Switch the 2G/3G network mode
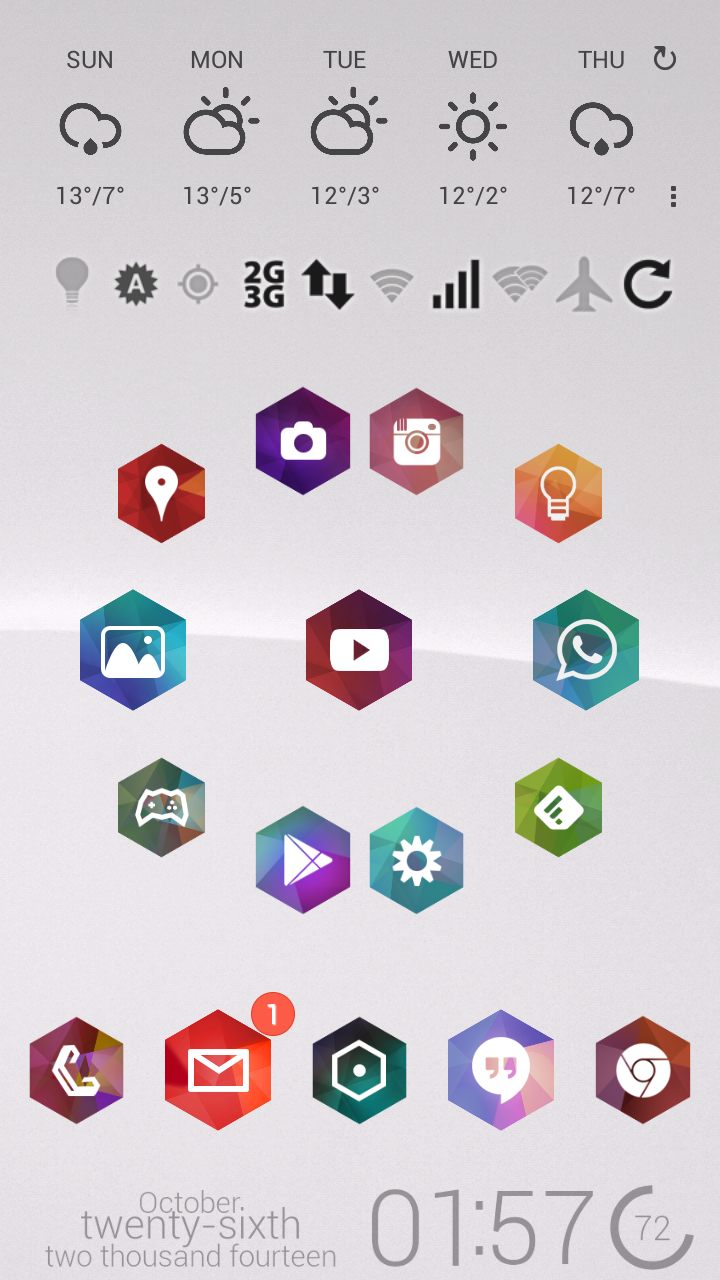Image resolution: width=720 pixels, height=1280 pixels. click(264, 285)
